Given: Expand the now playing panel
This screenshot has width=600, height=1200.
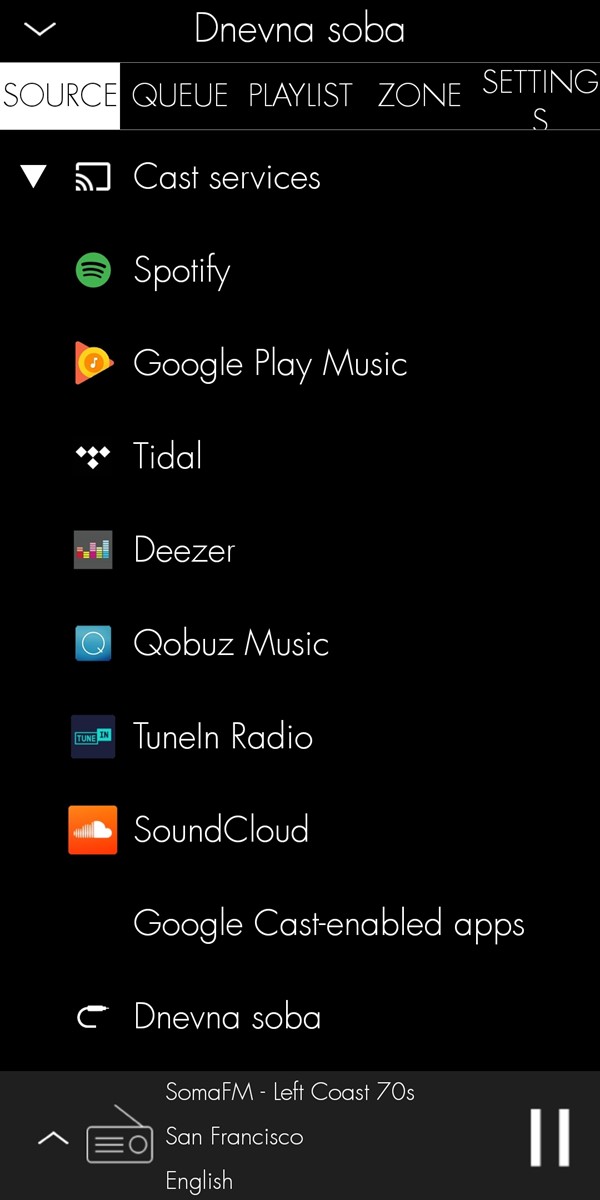Looking at the screenshot, I should pyautogui.click(x=53, y=1138).
